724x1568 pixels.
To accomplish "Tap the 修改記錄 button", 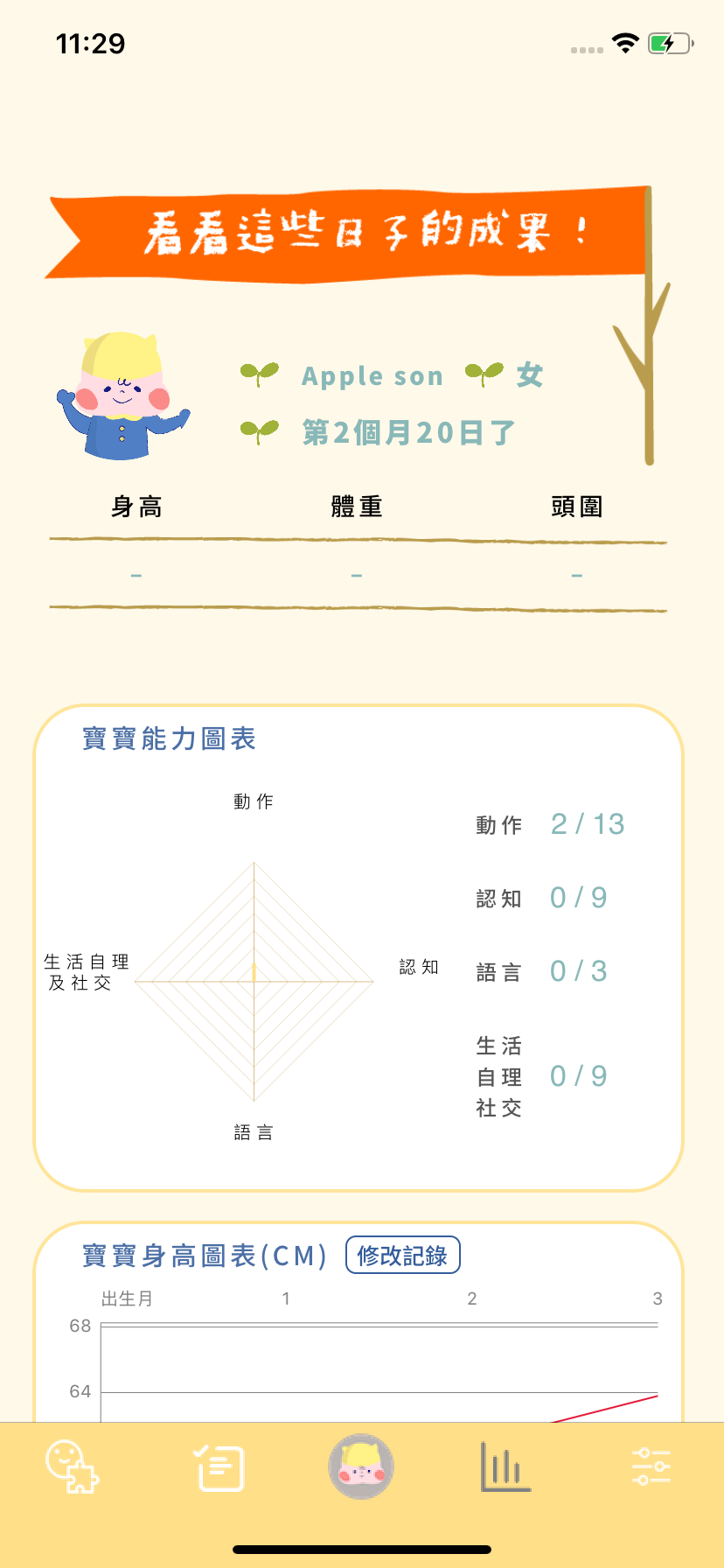I will click(402, 1256).
